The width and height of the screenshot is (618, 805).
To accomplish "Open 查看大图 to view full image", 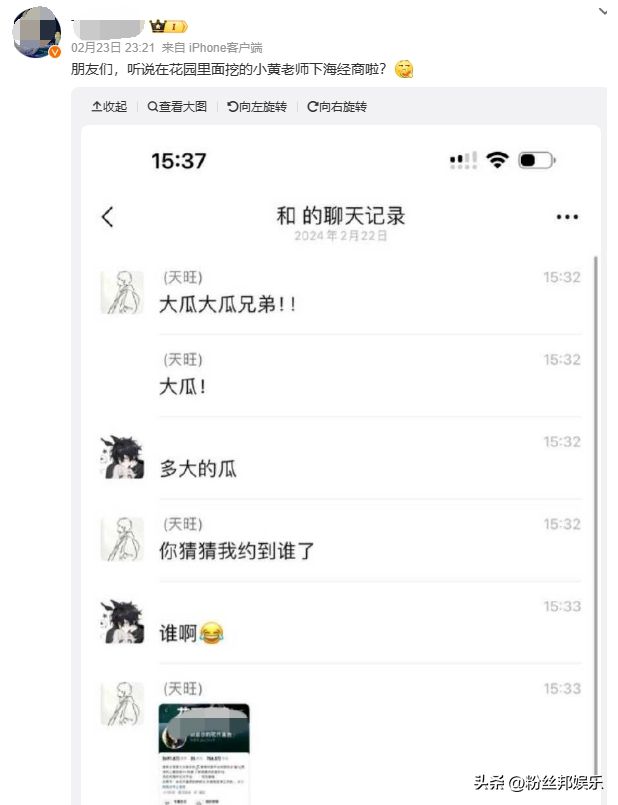I will [177, 106].
